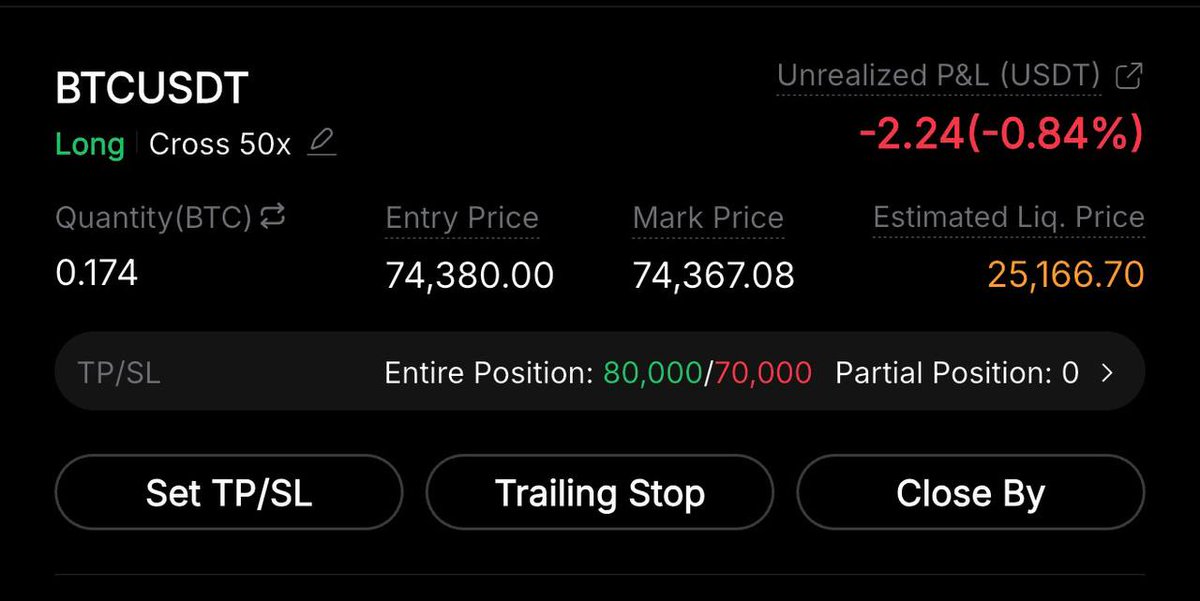Share the unrealized P&L

point(1129,76)
